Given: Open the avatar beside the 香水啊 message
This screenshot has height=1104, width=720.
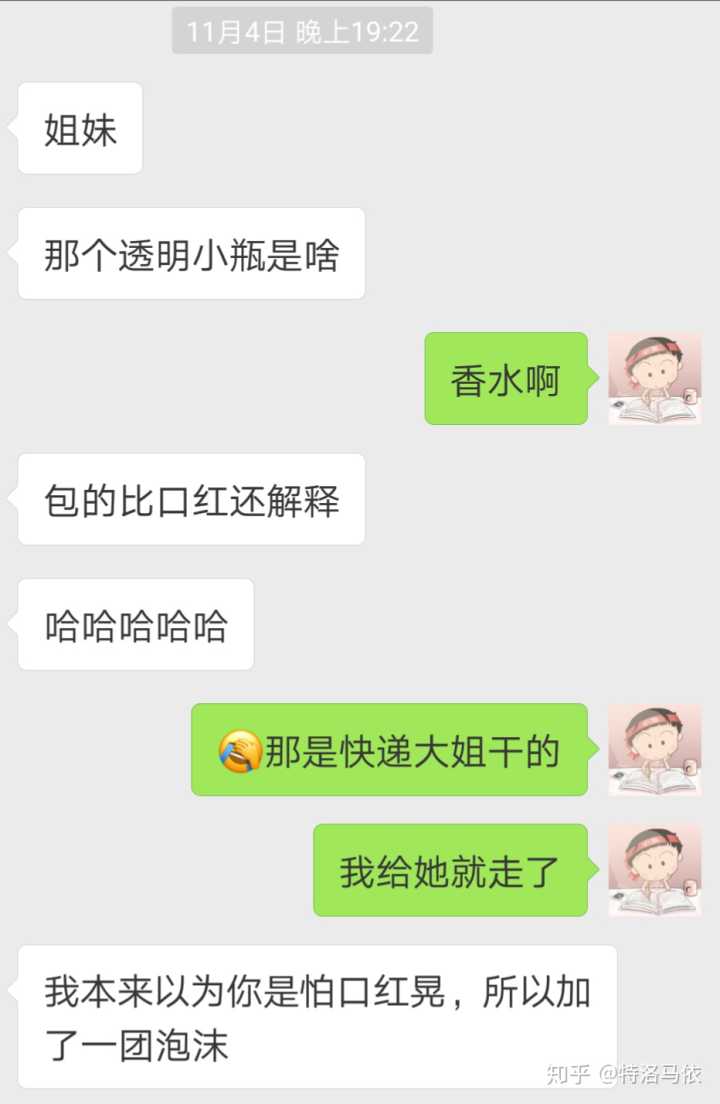Looking at the screenshot, I should pos(655,379).
